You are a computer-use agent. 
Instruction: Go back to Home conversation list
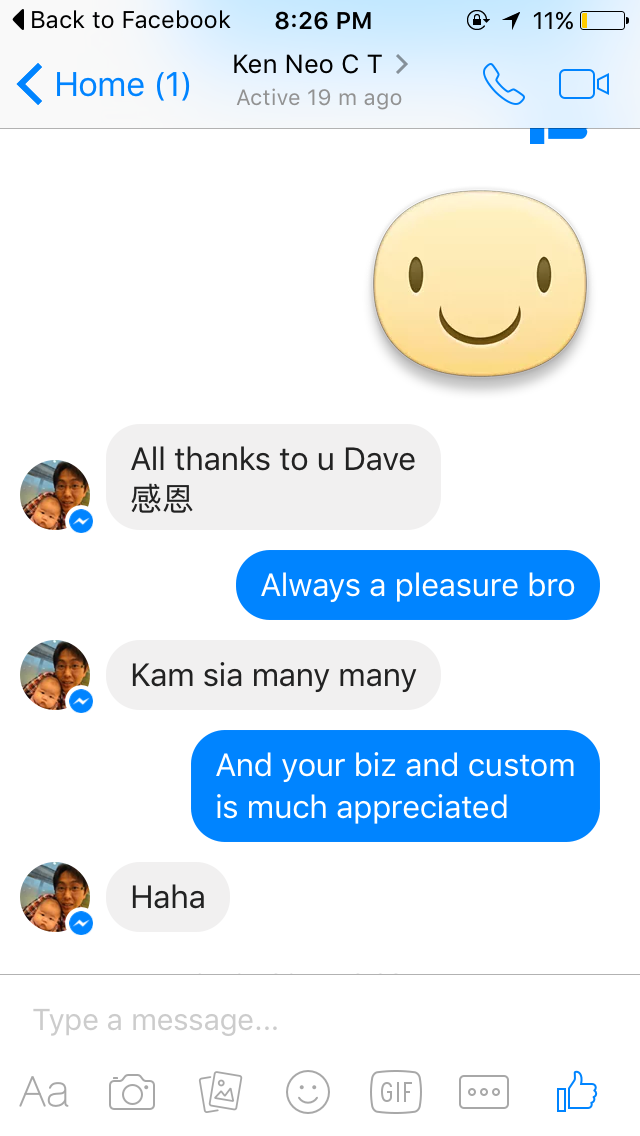click(x=104, y=85)
